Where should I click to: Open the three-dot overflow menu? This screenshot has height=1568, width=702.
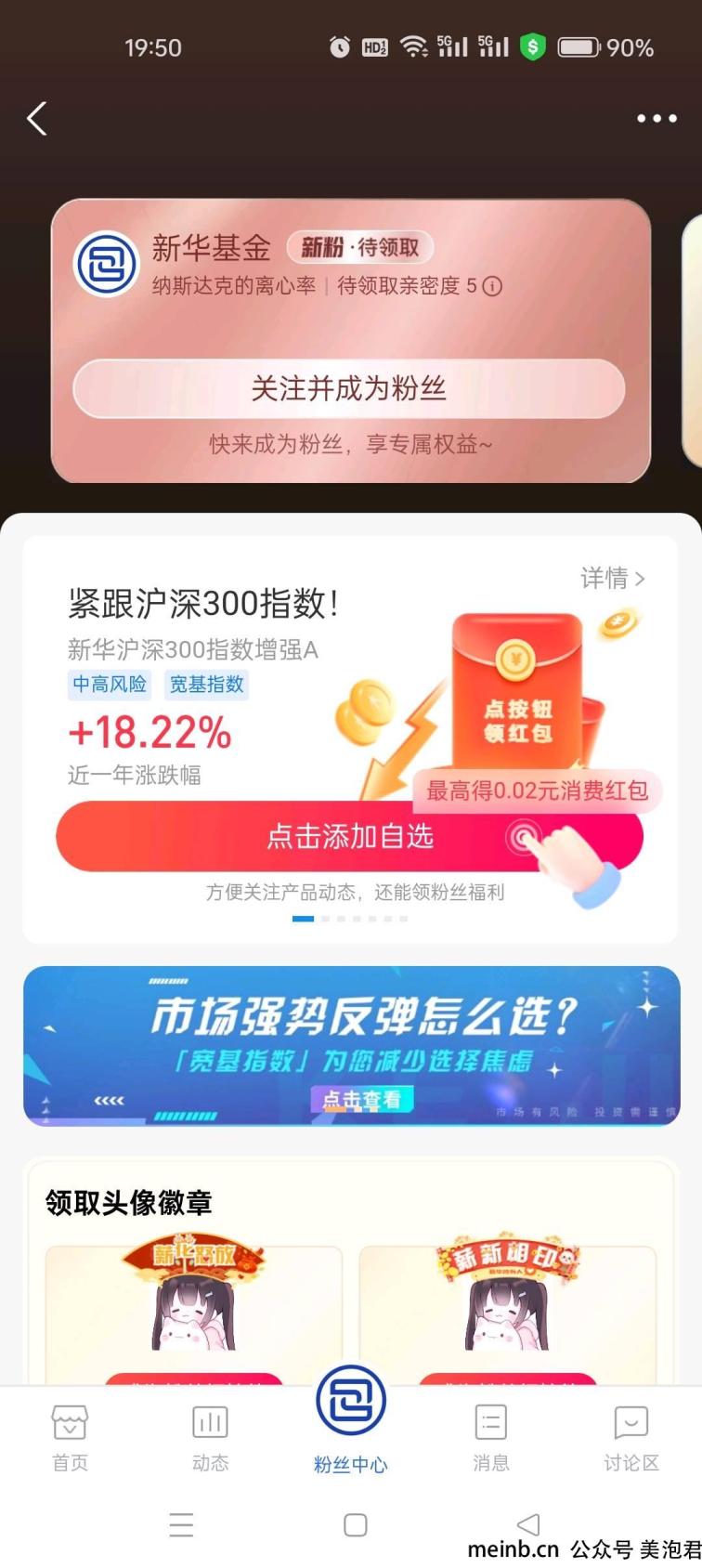tap(656, 119)
